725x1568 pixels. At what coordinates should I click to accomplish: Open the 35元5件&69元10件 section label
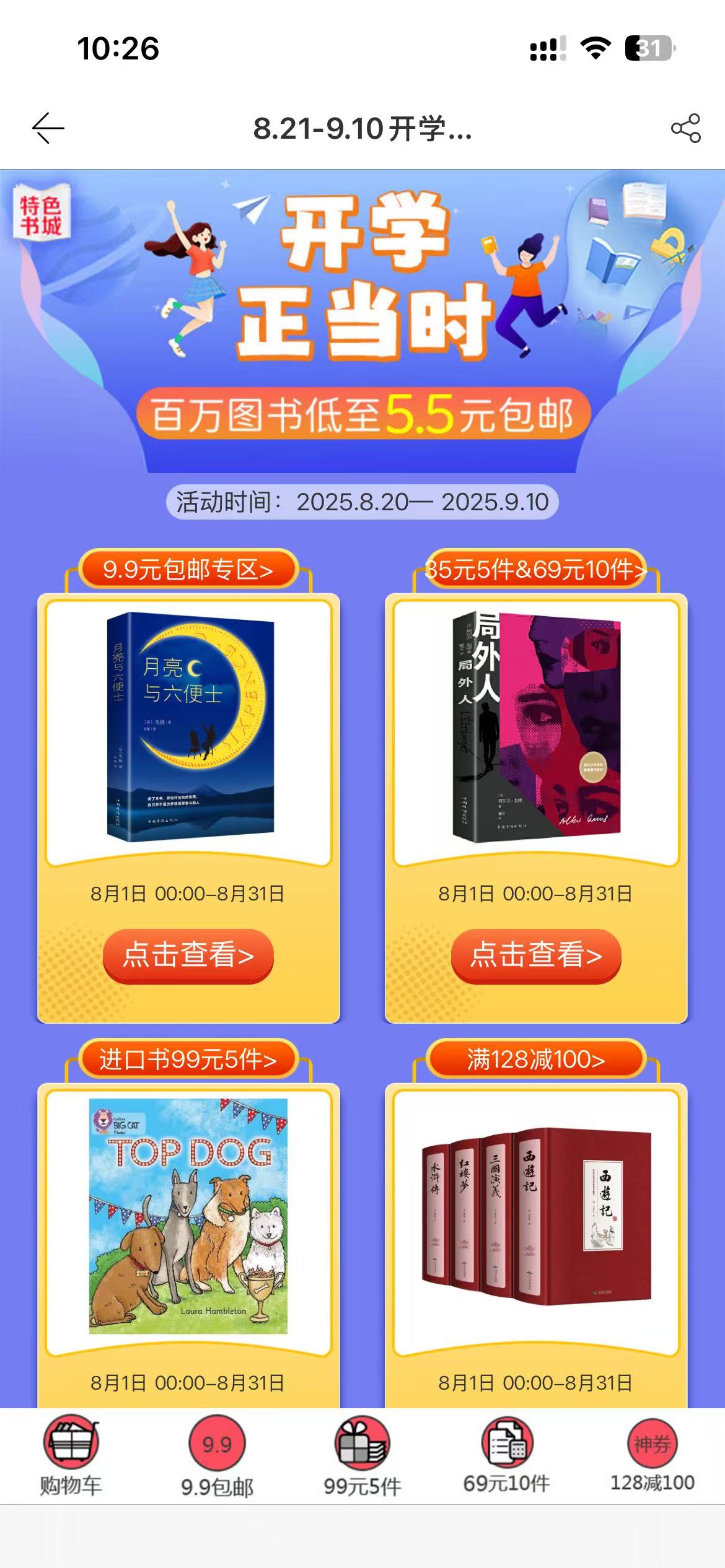[536, 569]
